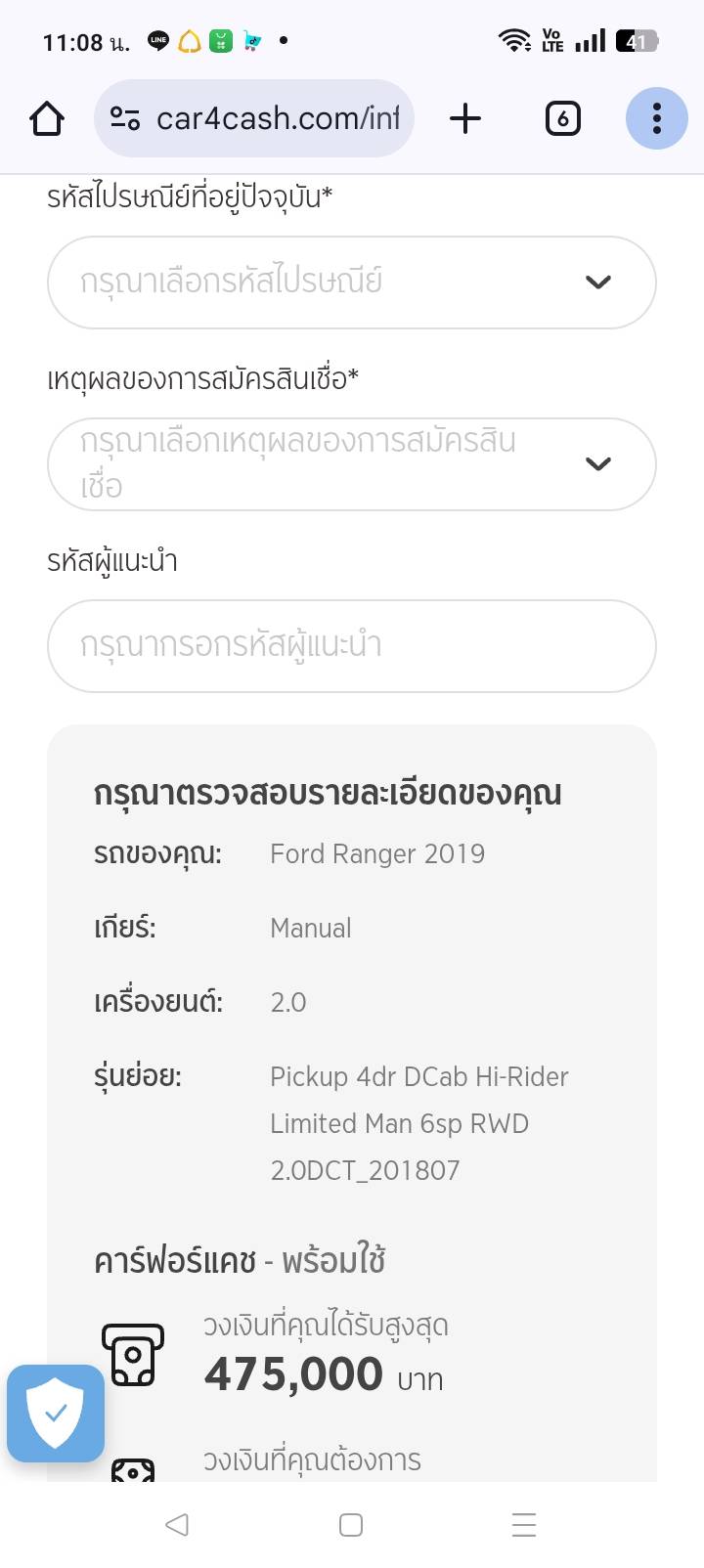Open a new browser tab
The height and width of the screenshot is (1568, 704).
tap(465, 119)
